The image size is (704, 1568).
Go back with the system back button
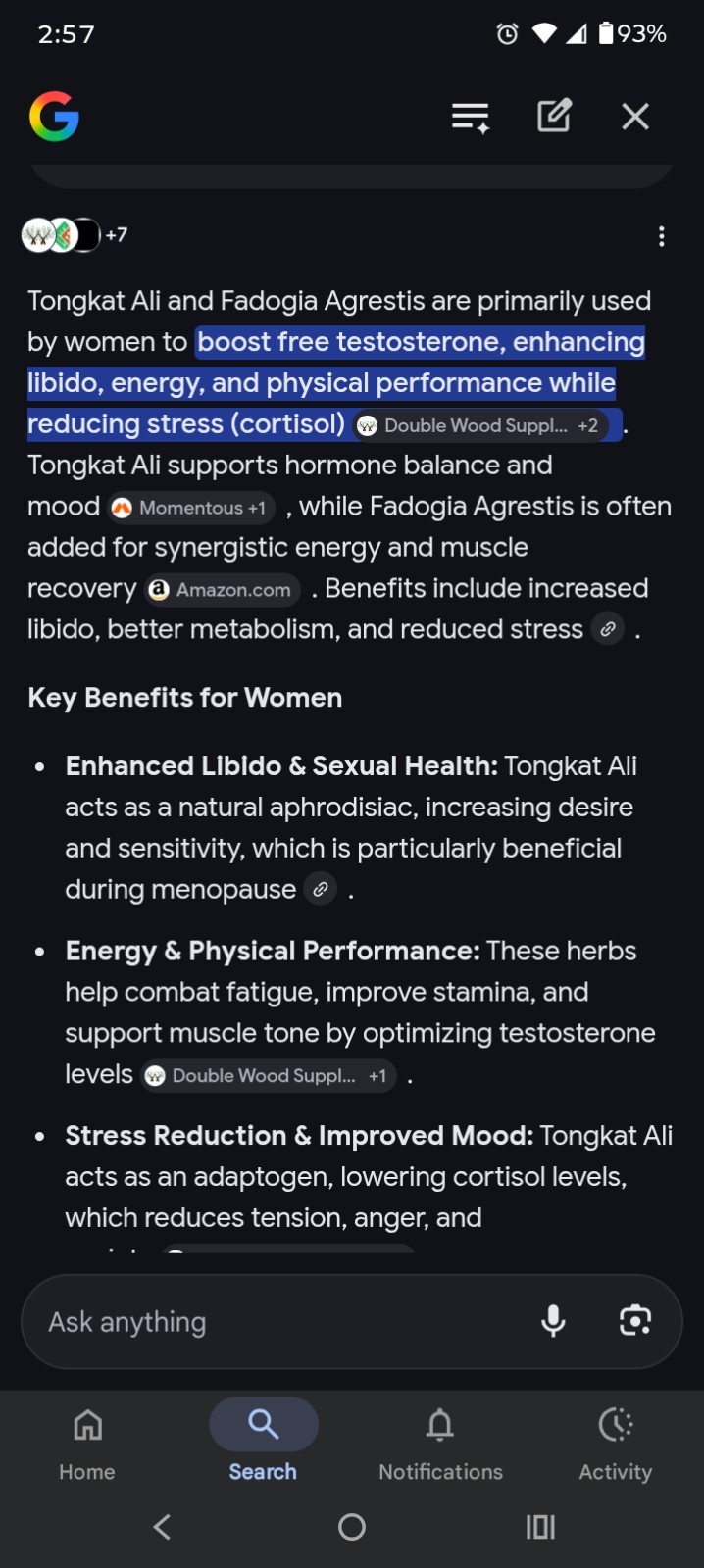163,1526
